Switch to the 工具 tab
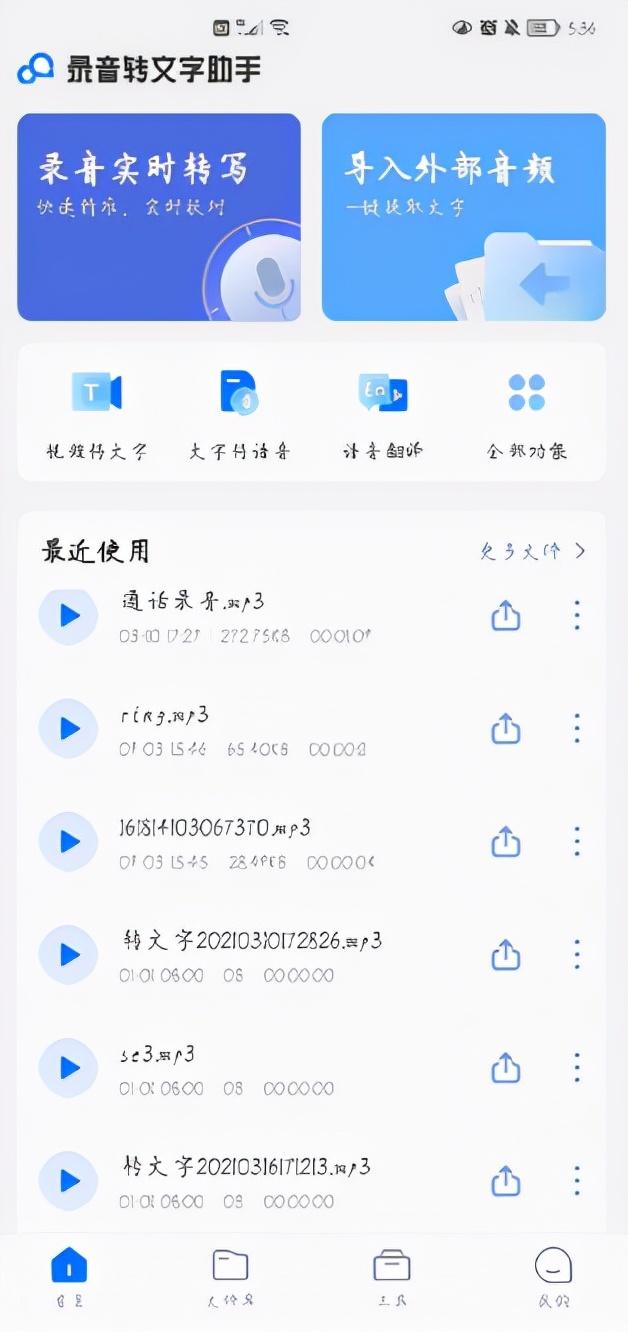The width and height of the screenshot is (628, 1332). (391, 1277)
